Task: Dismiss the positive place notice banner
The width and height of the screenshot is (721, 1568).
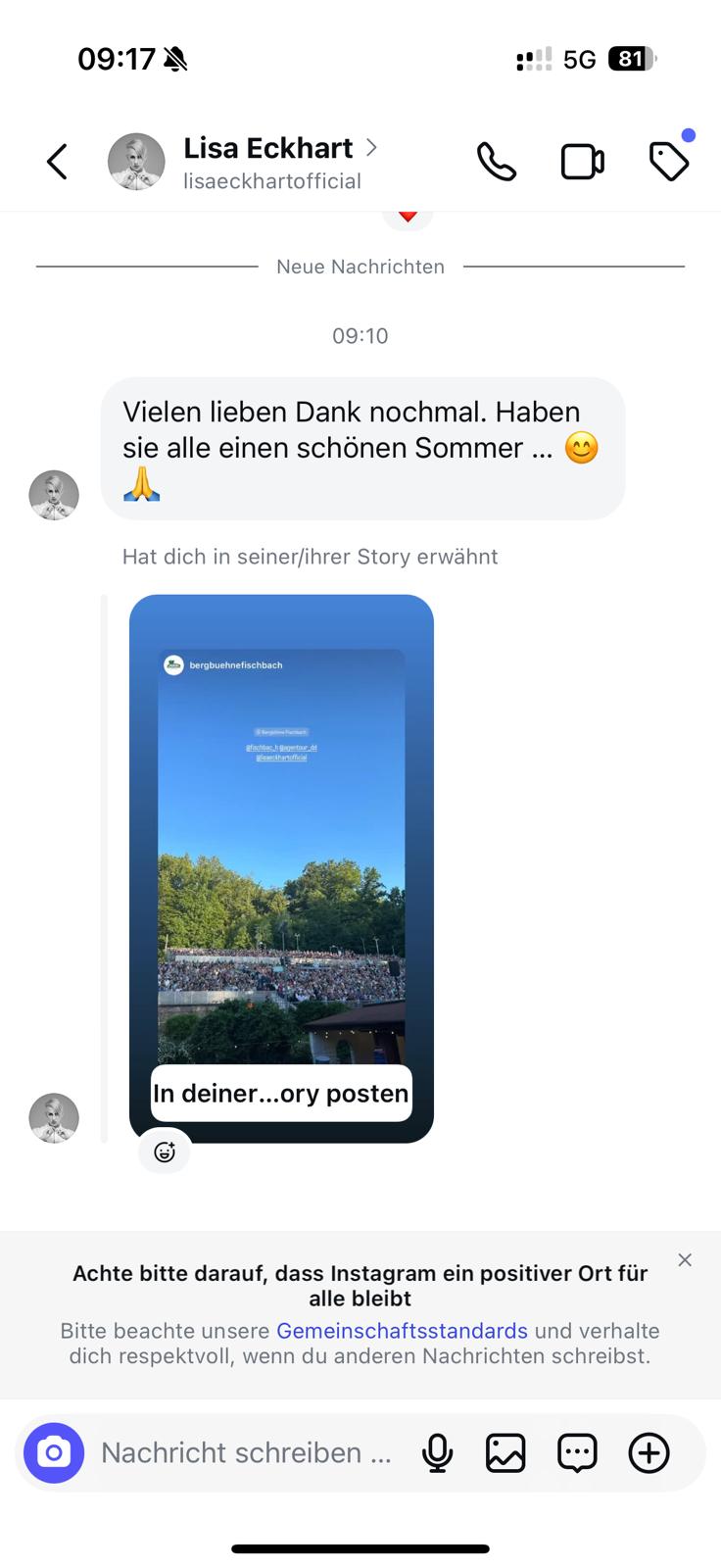Action: [685, 1260]
